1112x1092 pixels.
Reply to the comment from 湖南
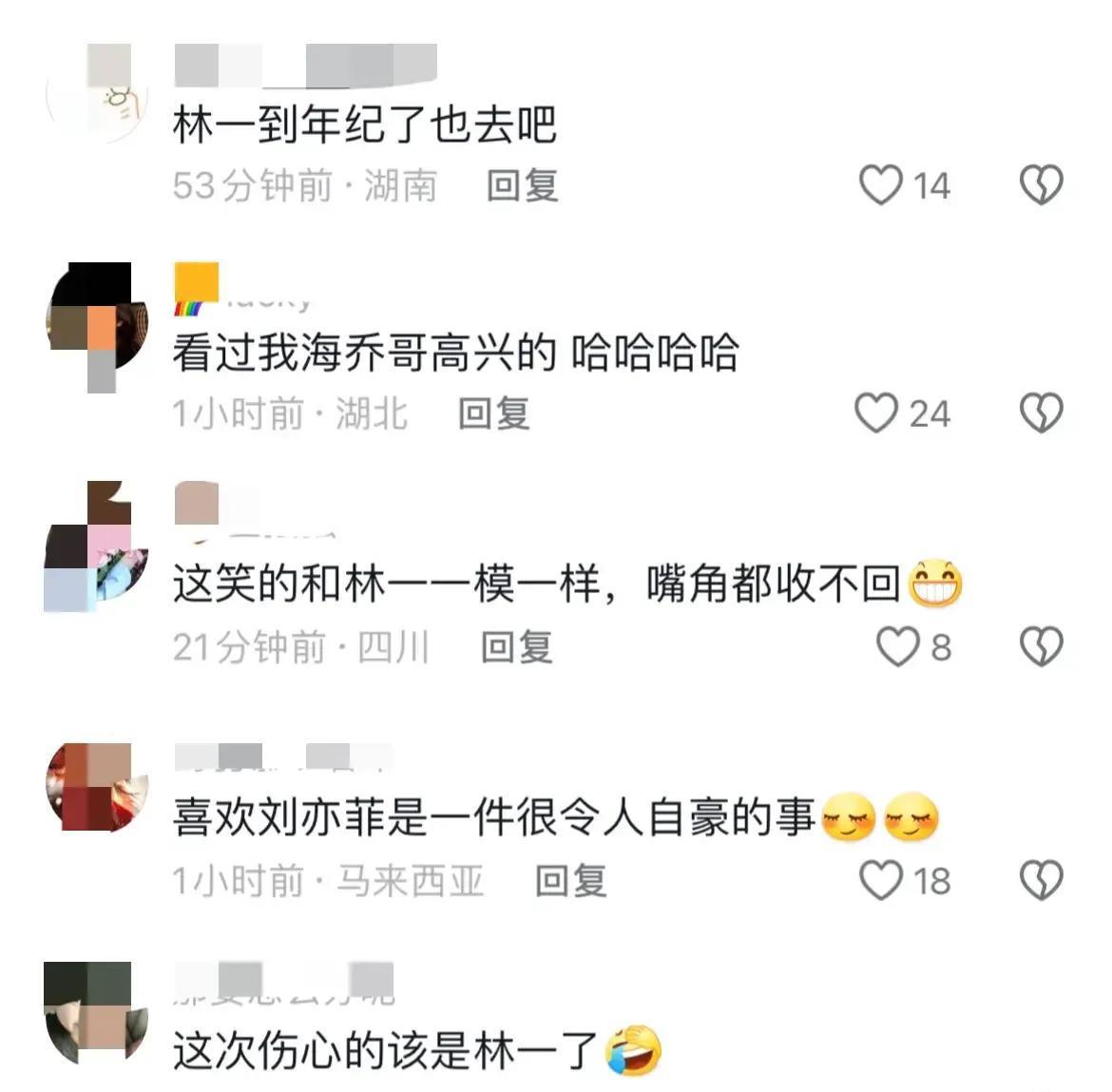coord(522,185)
